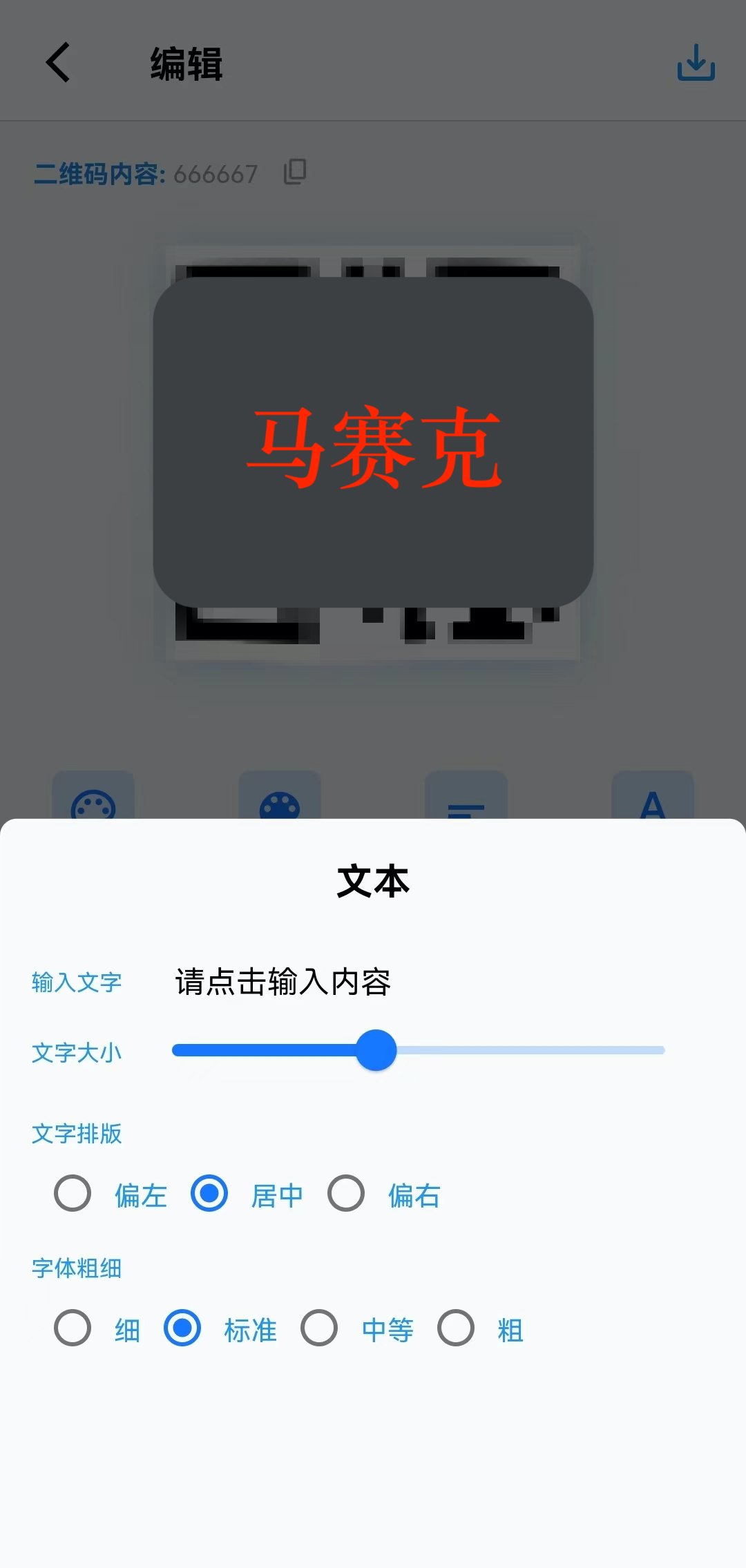
Task: Set text alignment to 偏右
Action: click(x=346, y=1193)
